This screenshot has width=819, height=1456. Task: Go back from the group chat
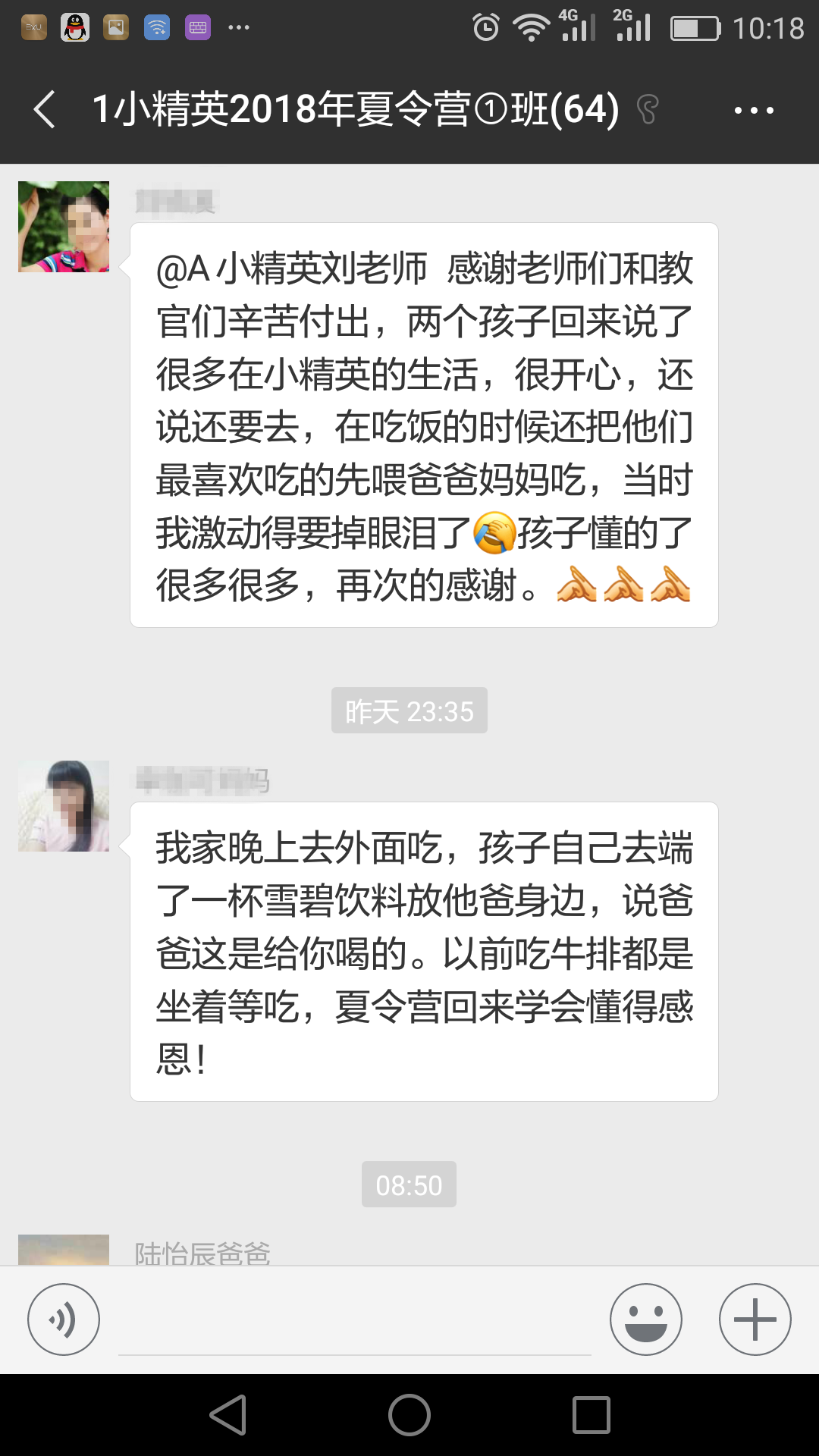click(45, 110)
